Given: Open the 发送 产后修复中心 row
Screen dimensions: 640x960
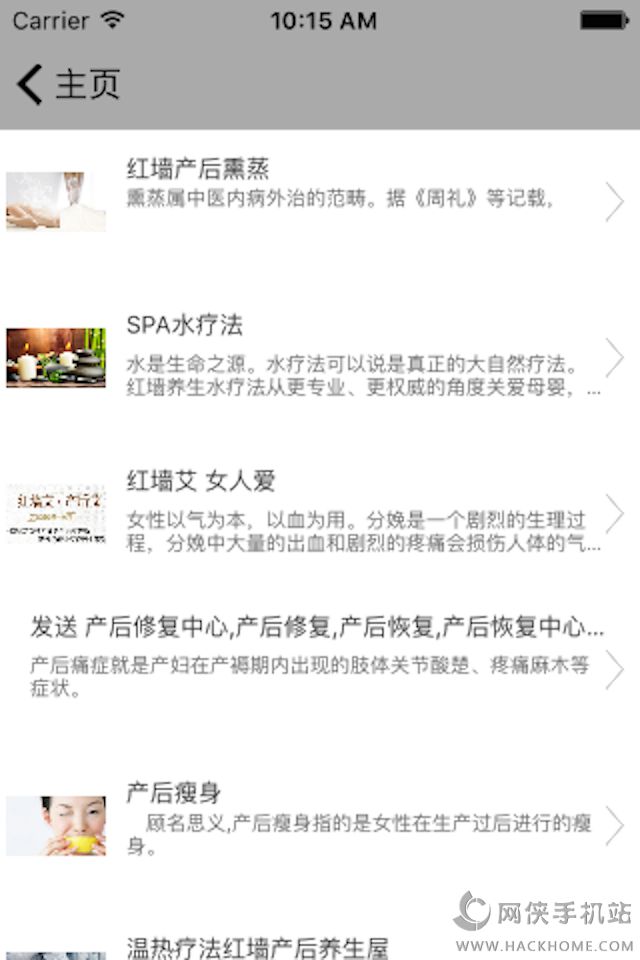Looking at the screenshot, I should pos(320,658).
